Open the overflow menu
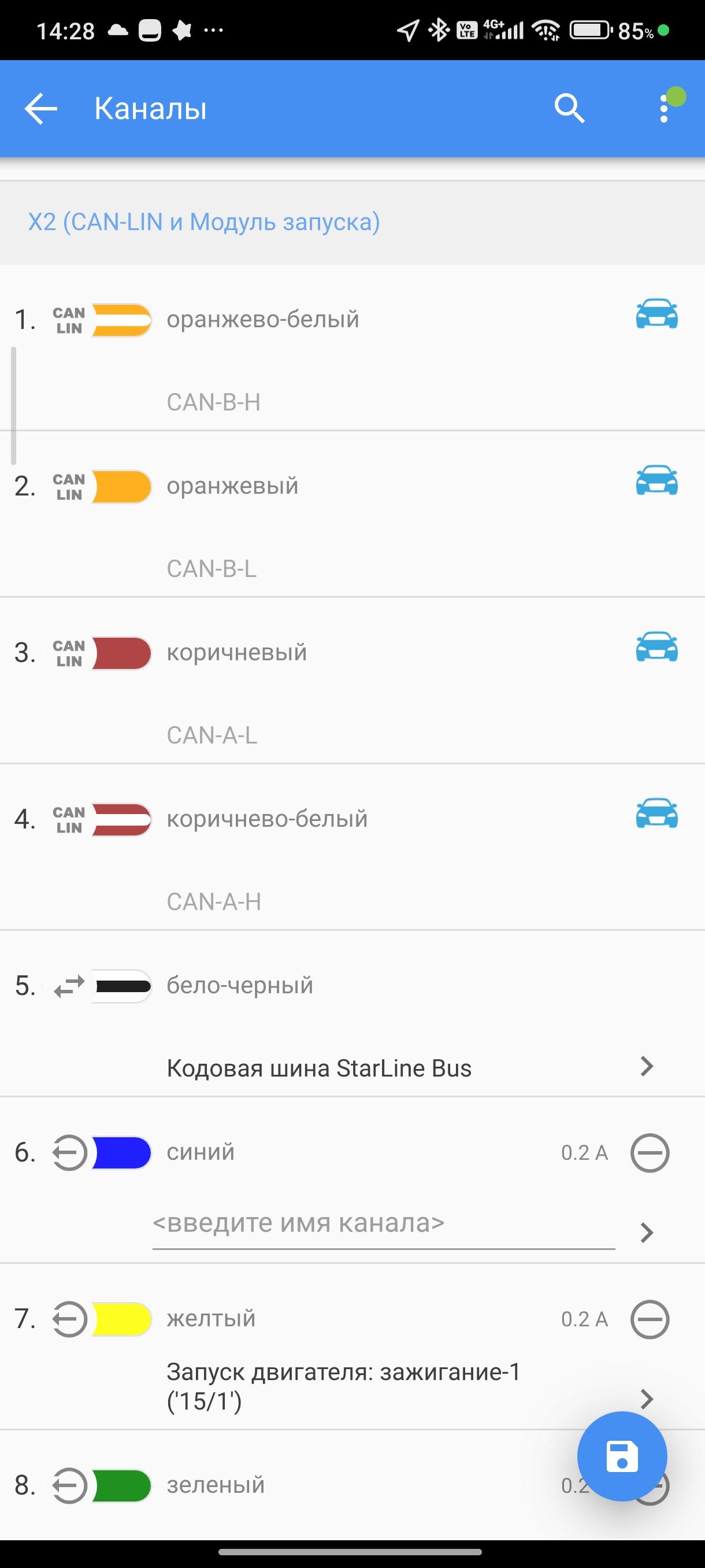 tap(664, 109)
